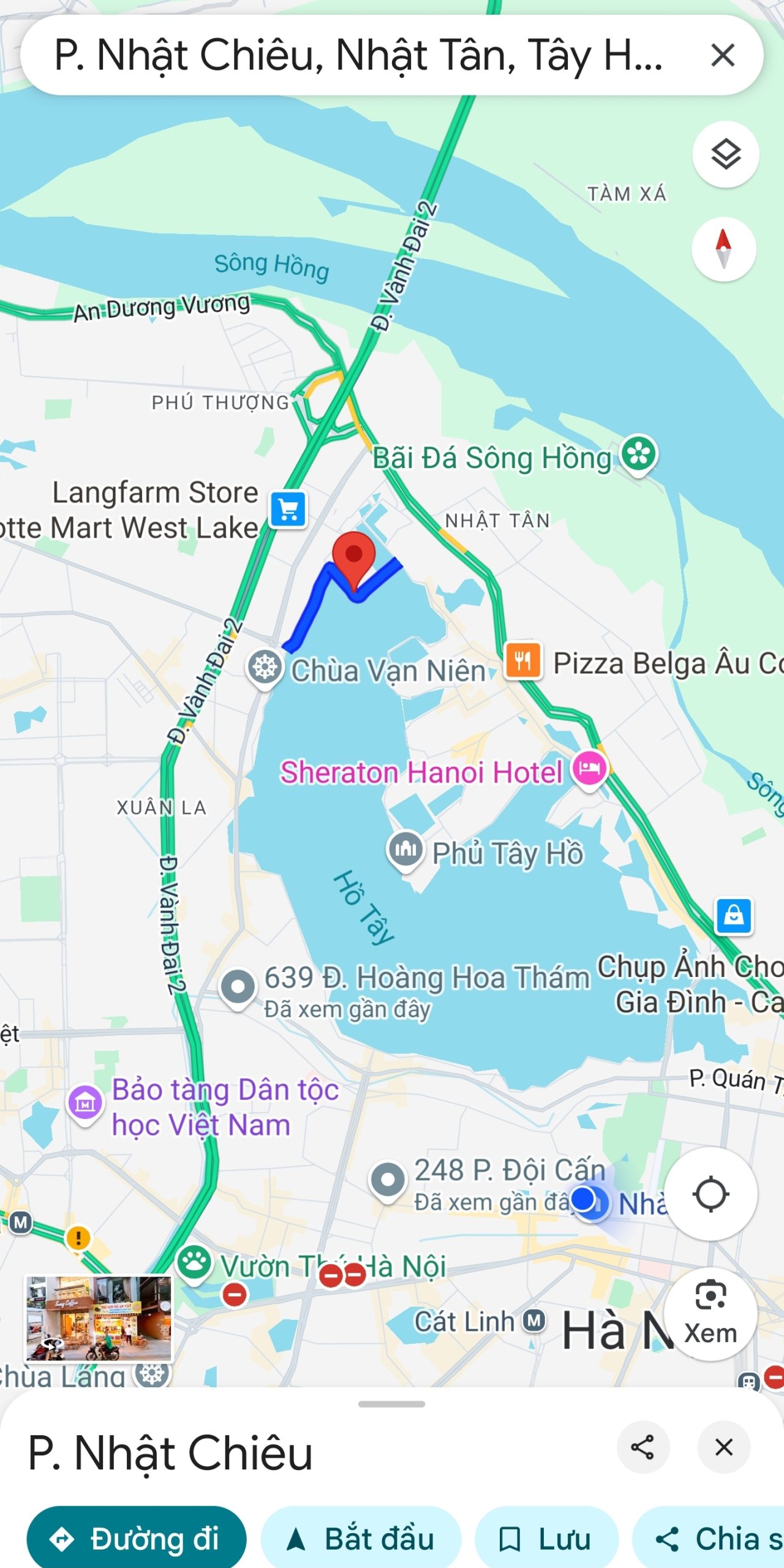Save this place with Lưu
The height and width of the screenshot is (1568, 784).
point(546,1539)
